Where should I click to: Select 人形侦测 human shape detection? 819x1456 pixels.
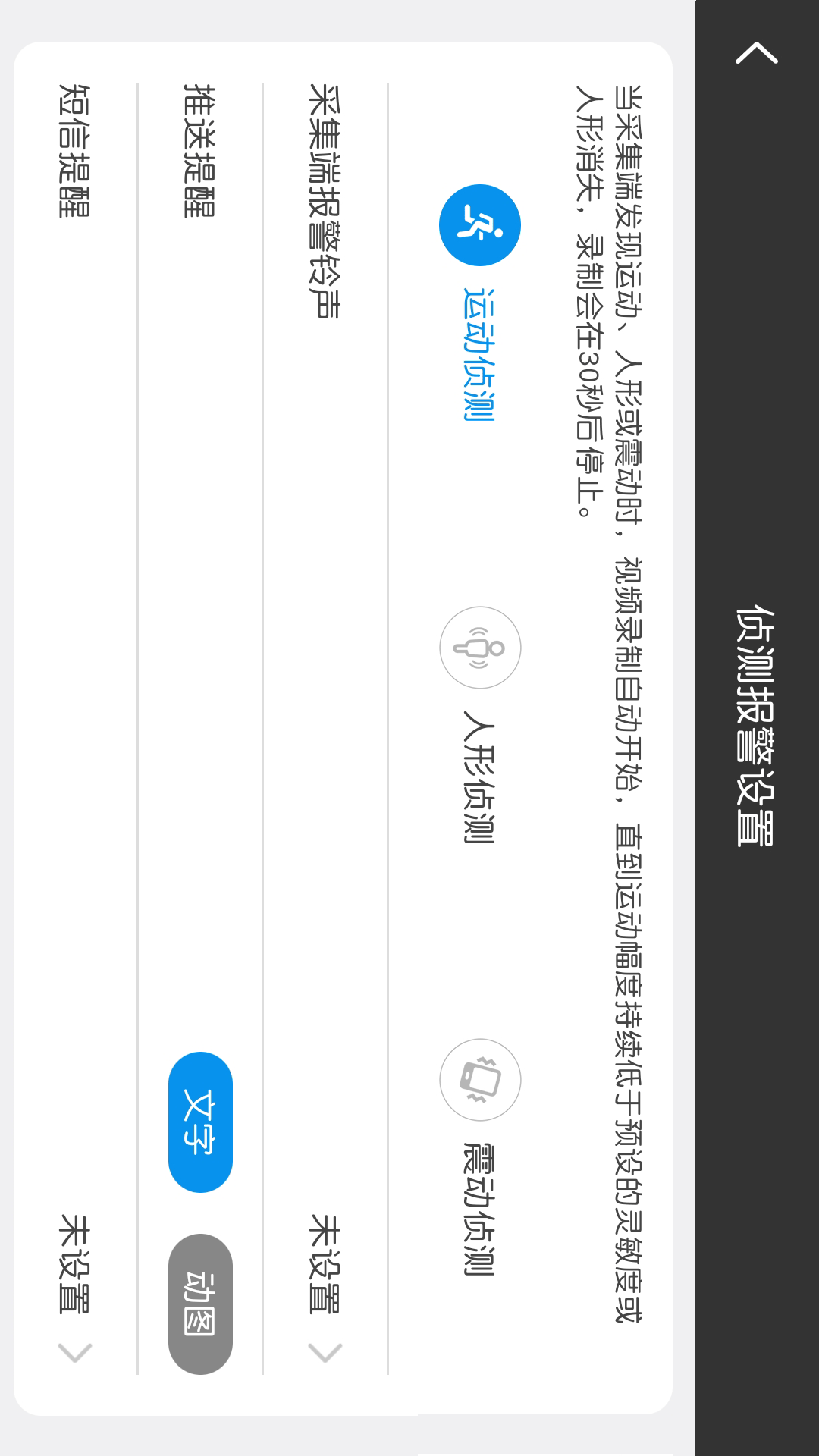[479, 726]
